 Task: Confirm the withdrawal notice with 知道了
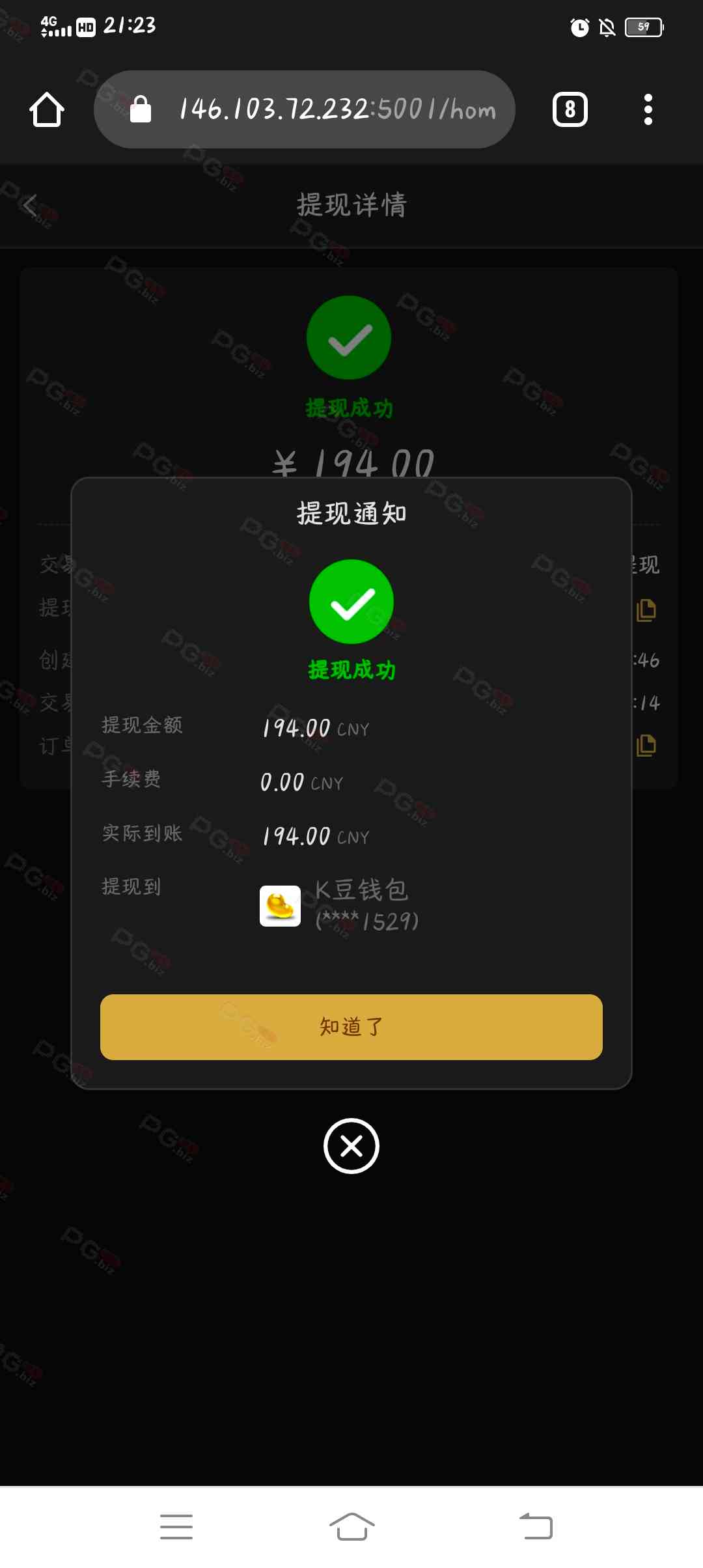pos(351,1027)
